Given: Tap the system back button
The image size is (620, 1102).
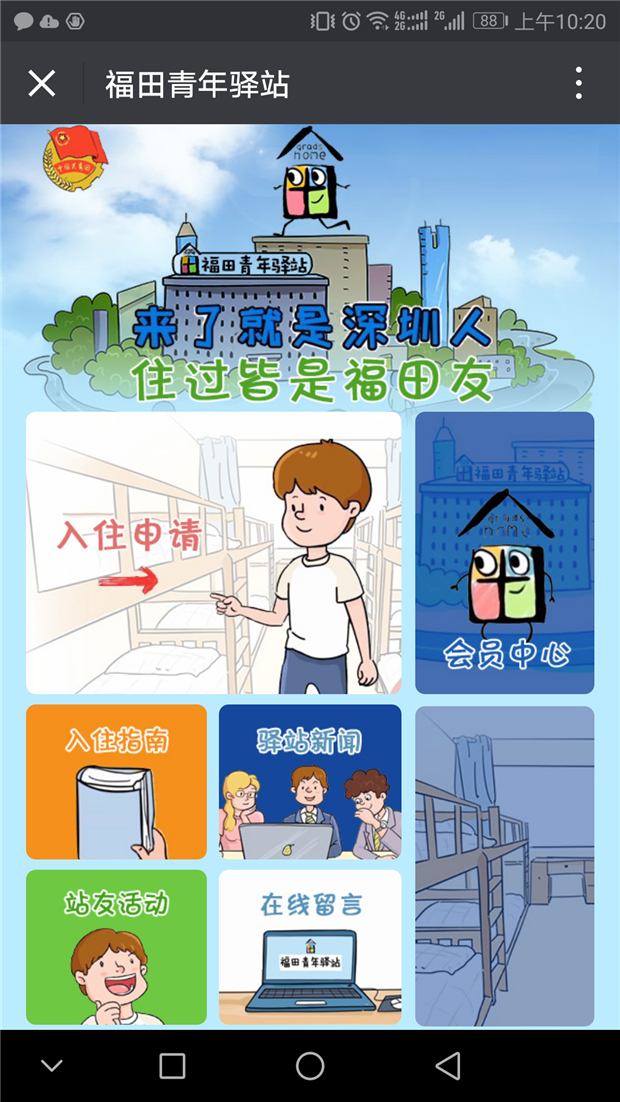Looking at the screenshot, I should [x=448, y=1066].
